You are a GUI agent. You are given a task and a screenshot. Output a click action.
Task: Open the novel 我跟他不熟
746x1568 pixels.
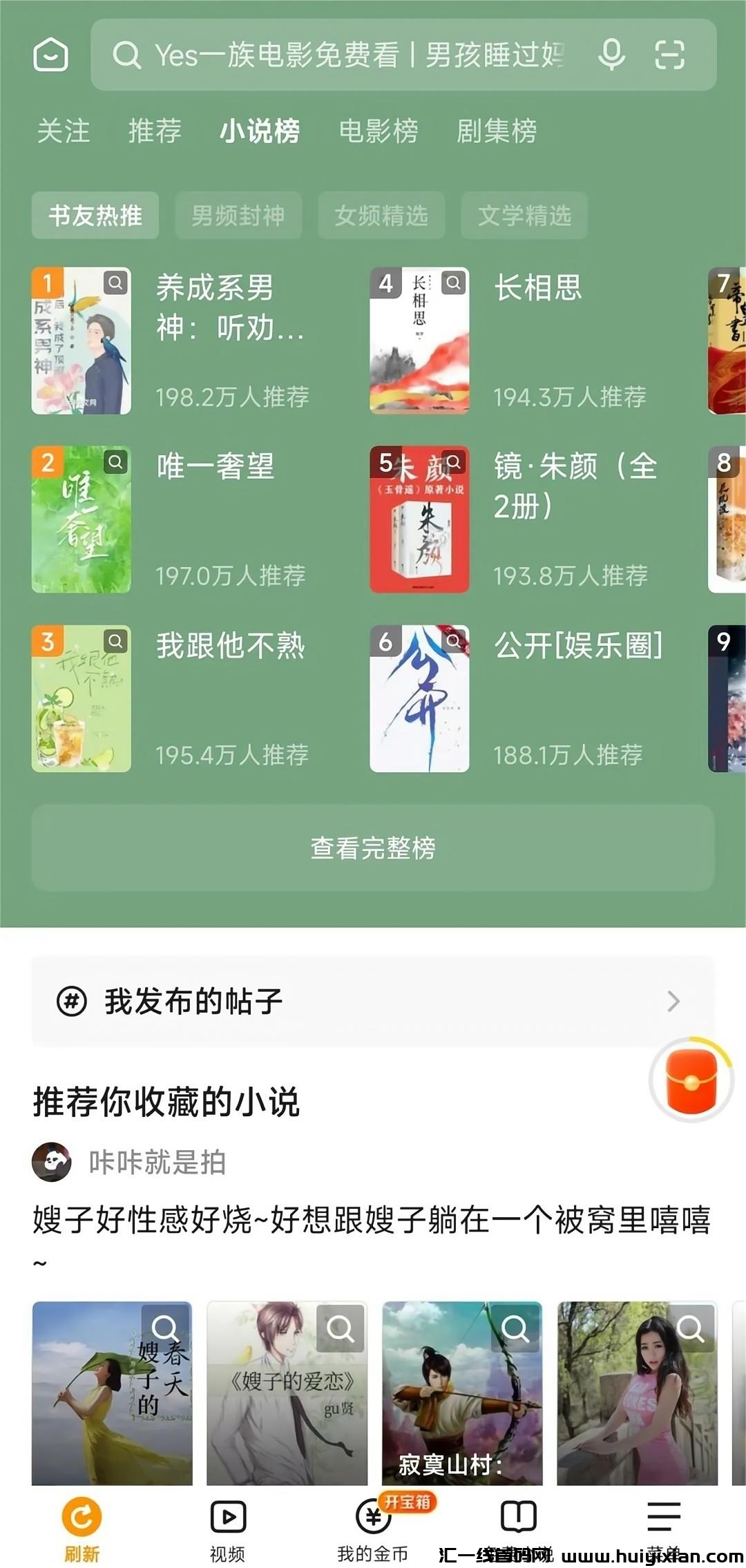tap(230, 646)
